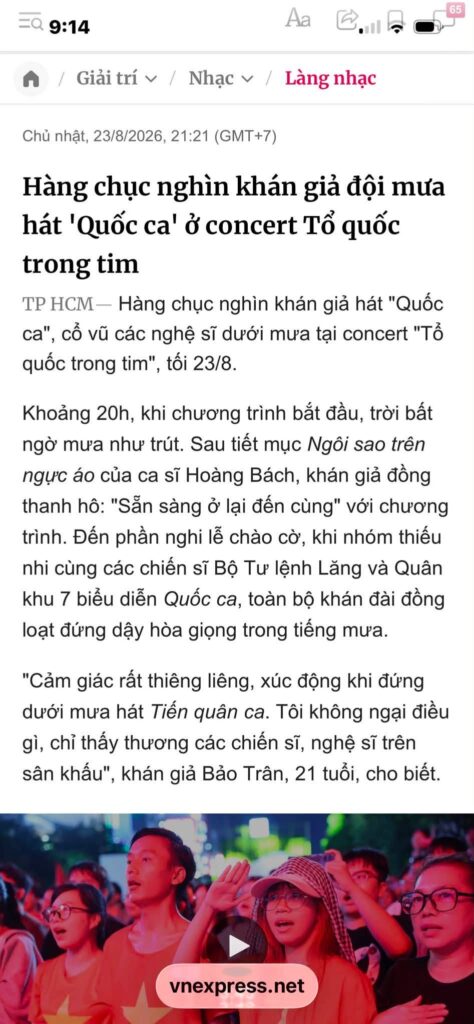Bookmark this article
This screenshot has width=474, height=1024.
point(396,19)
